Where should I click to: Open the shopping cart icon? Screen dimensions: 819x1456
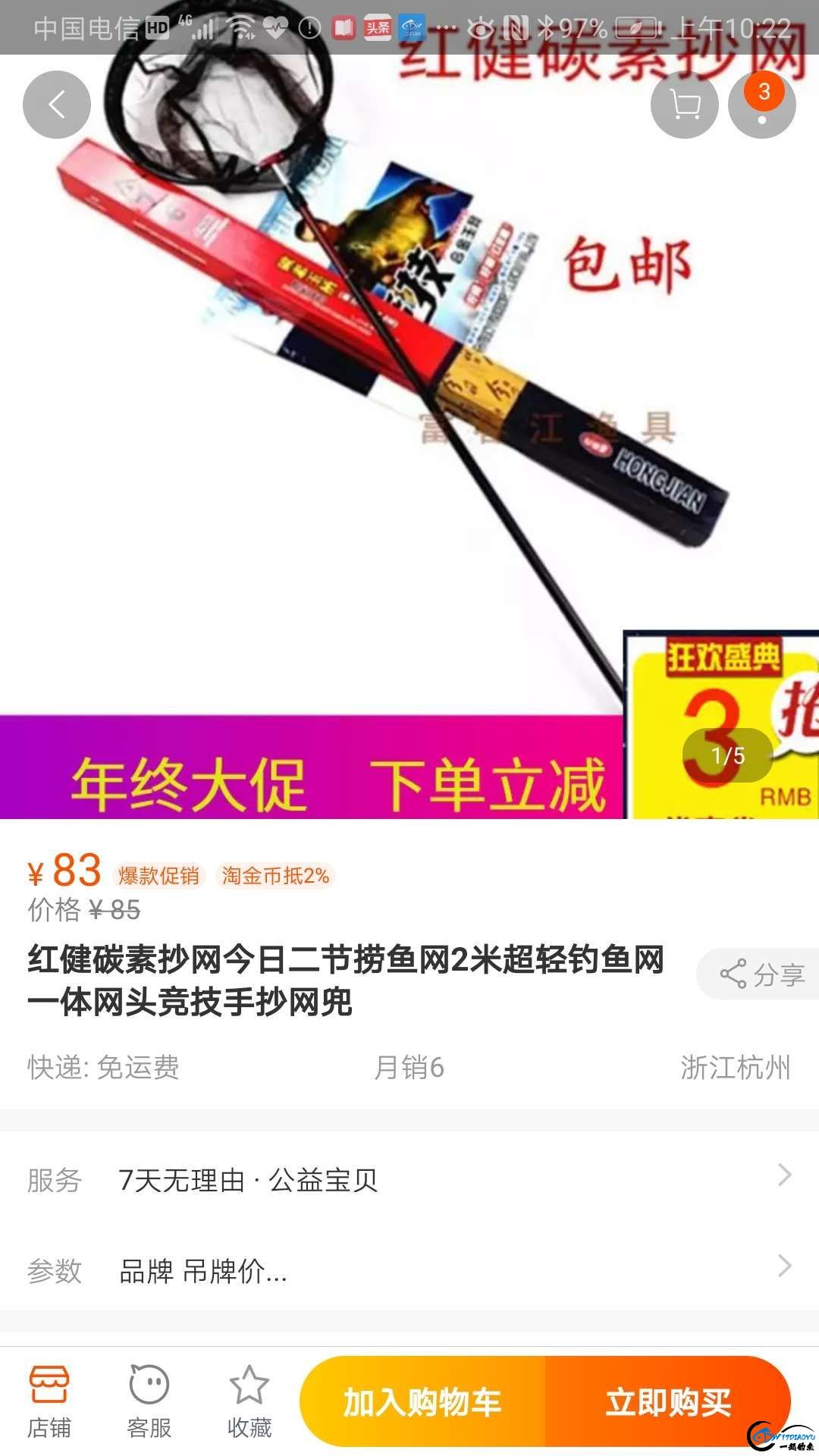coord(685,105)
